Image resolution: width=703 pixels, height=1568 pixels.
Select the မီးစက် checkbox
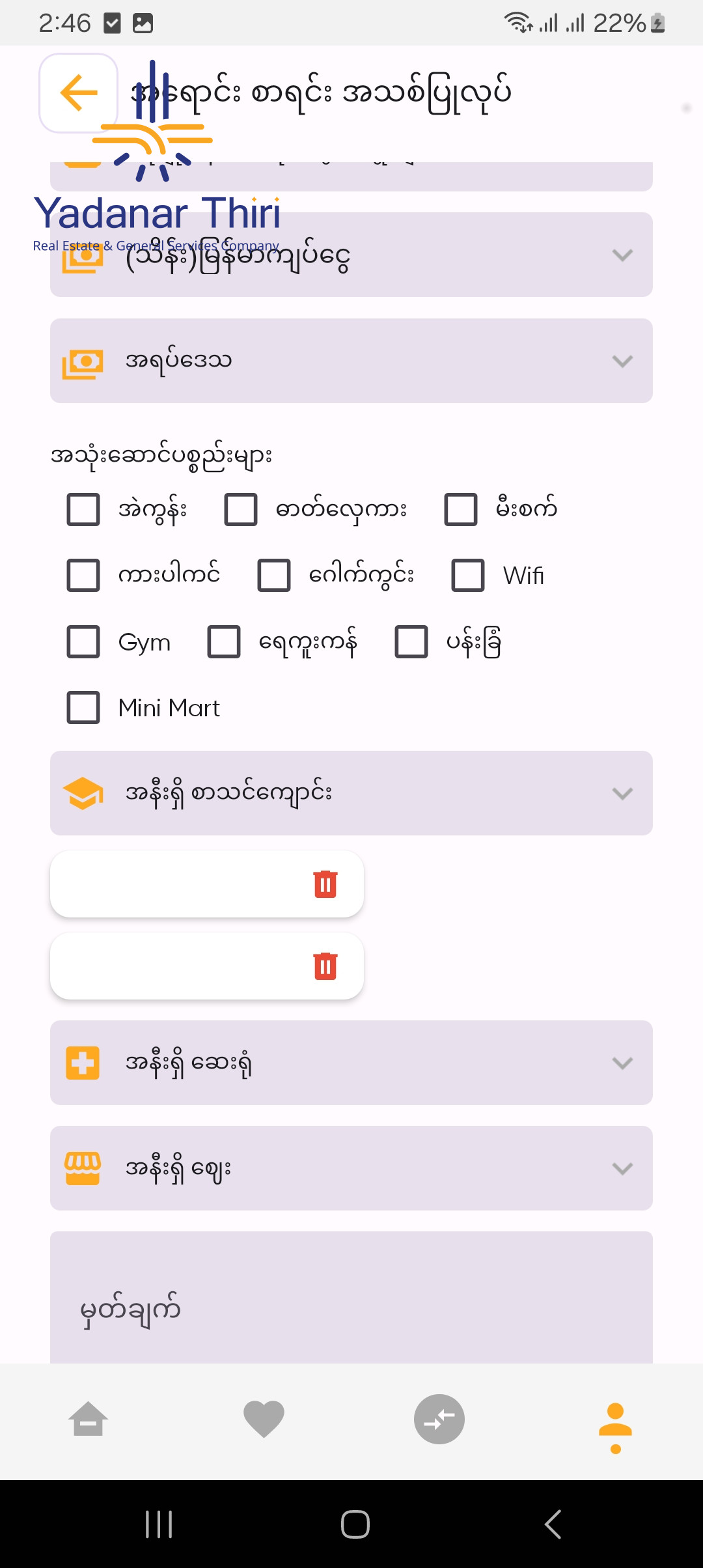point(461,509)
